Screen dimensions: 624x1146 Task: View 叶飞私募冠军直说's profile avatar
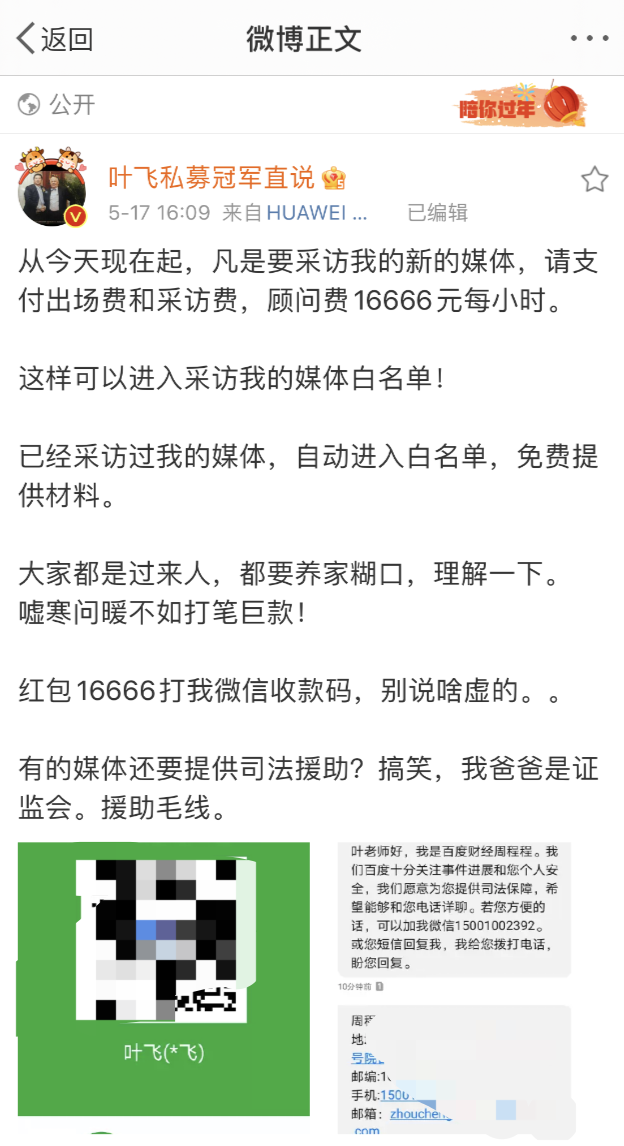tap(52, 187)
